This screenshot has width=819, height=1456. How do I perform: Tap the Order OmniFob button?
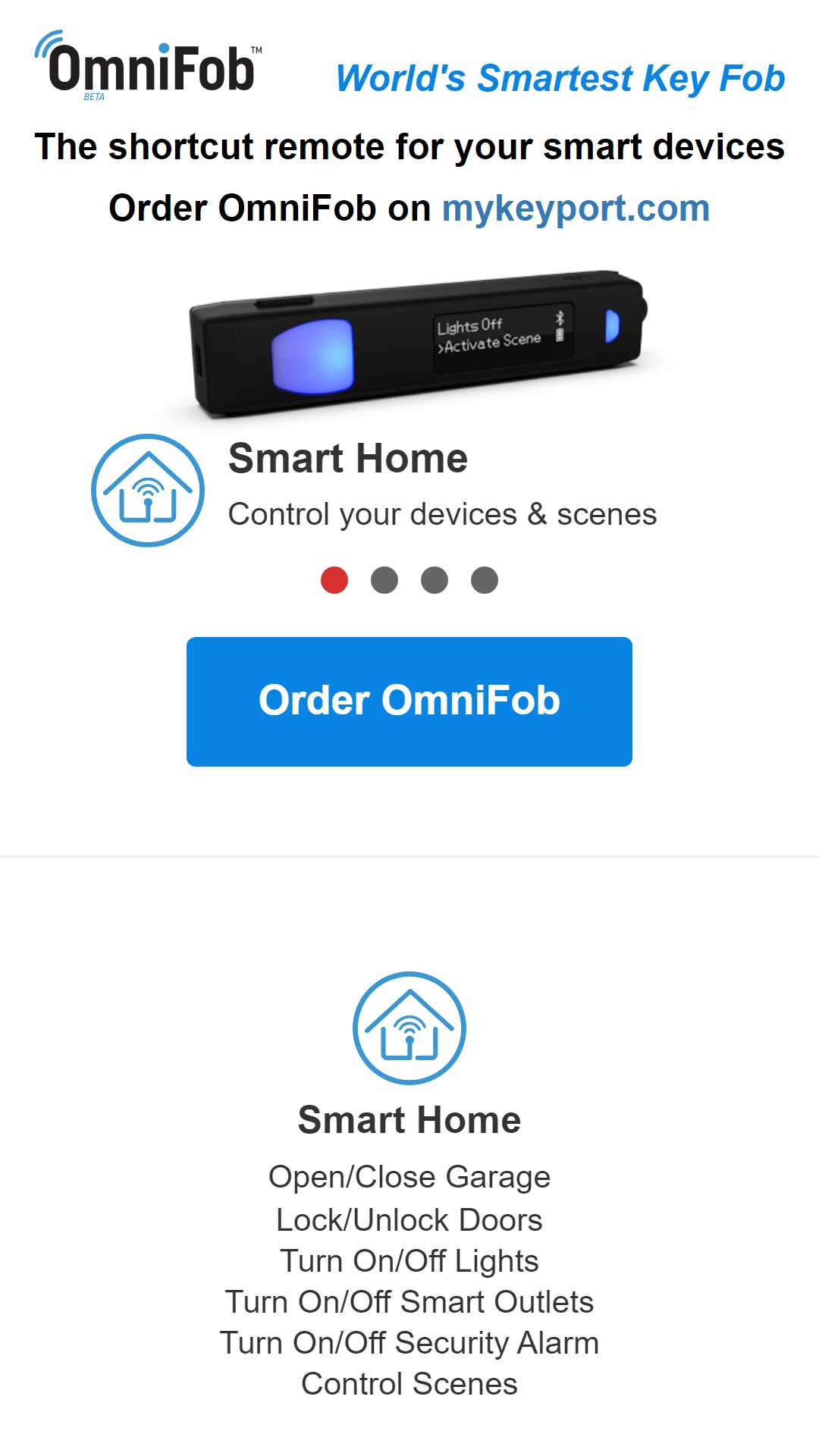point(409,701)
